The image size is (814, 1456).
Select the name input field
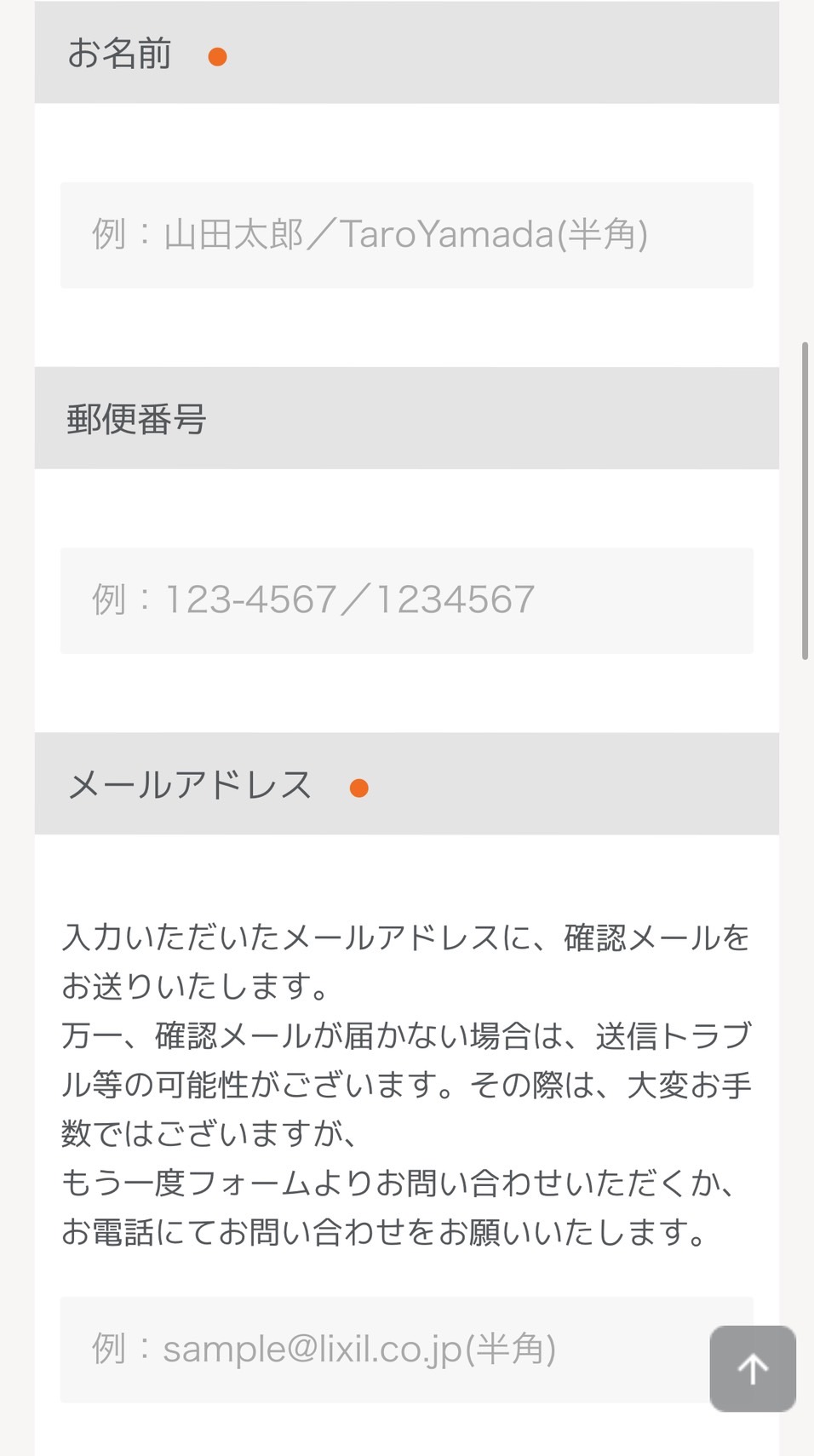click(406, 235)
